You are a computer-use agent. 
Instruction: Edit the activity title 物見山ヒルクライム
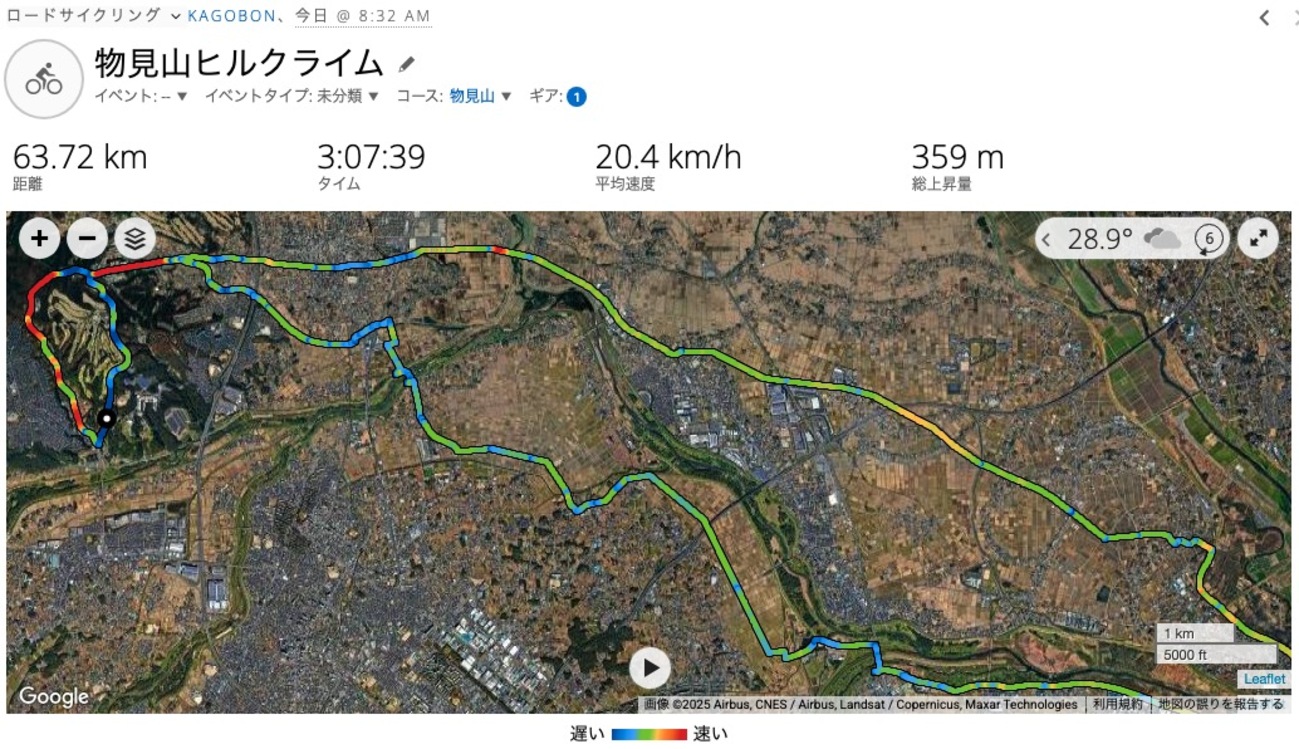coord(406,65)
